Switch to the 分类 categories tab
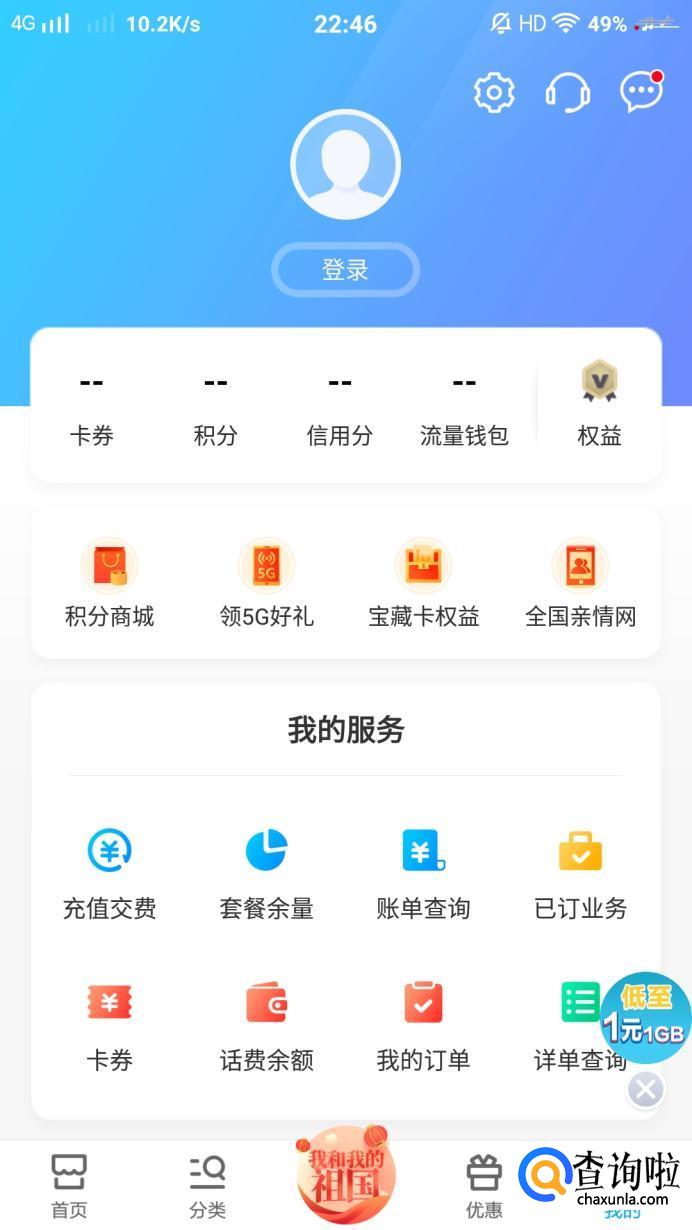The height and width of the screenshot is (1230, 692). tap(207, 1185)
